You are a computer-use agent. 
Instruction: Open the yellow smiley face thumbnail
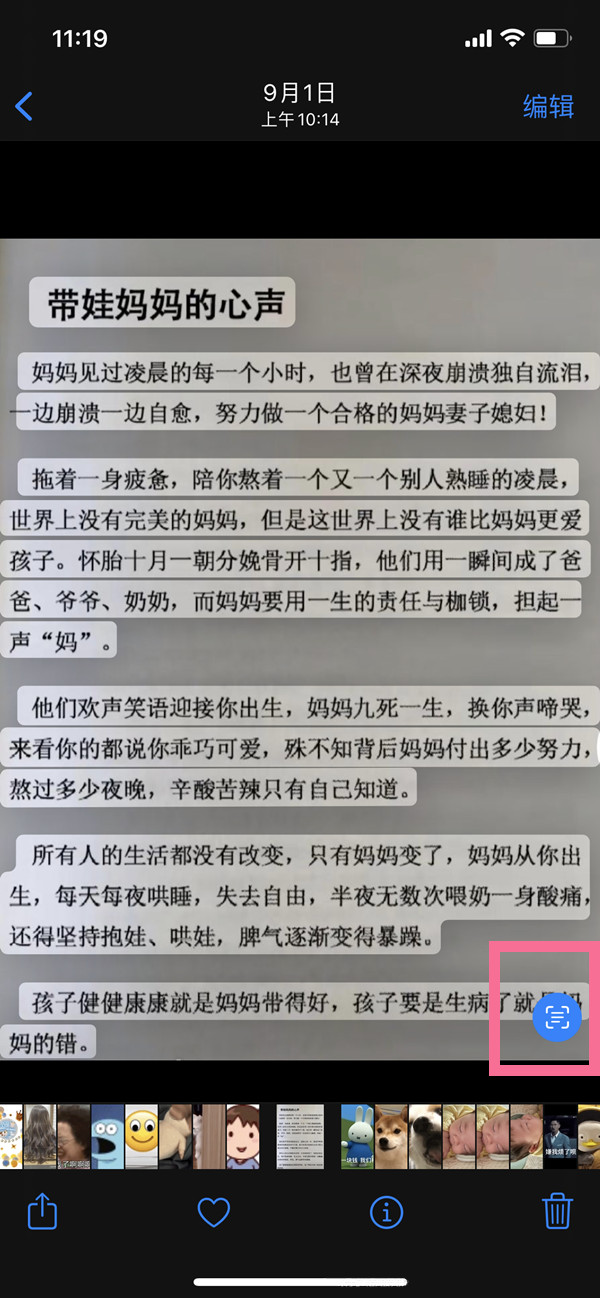pyautogui.click(x=141, y=1137)
